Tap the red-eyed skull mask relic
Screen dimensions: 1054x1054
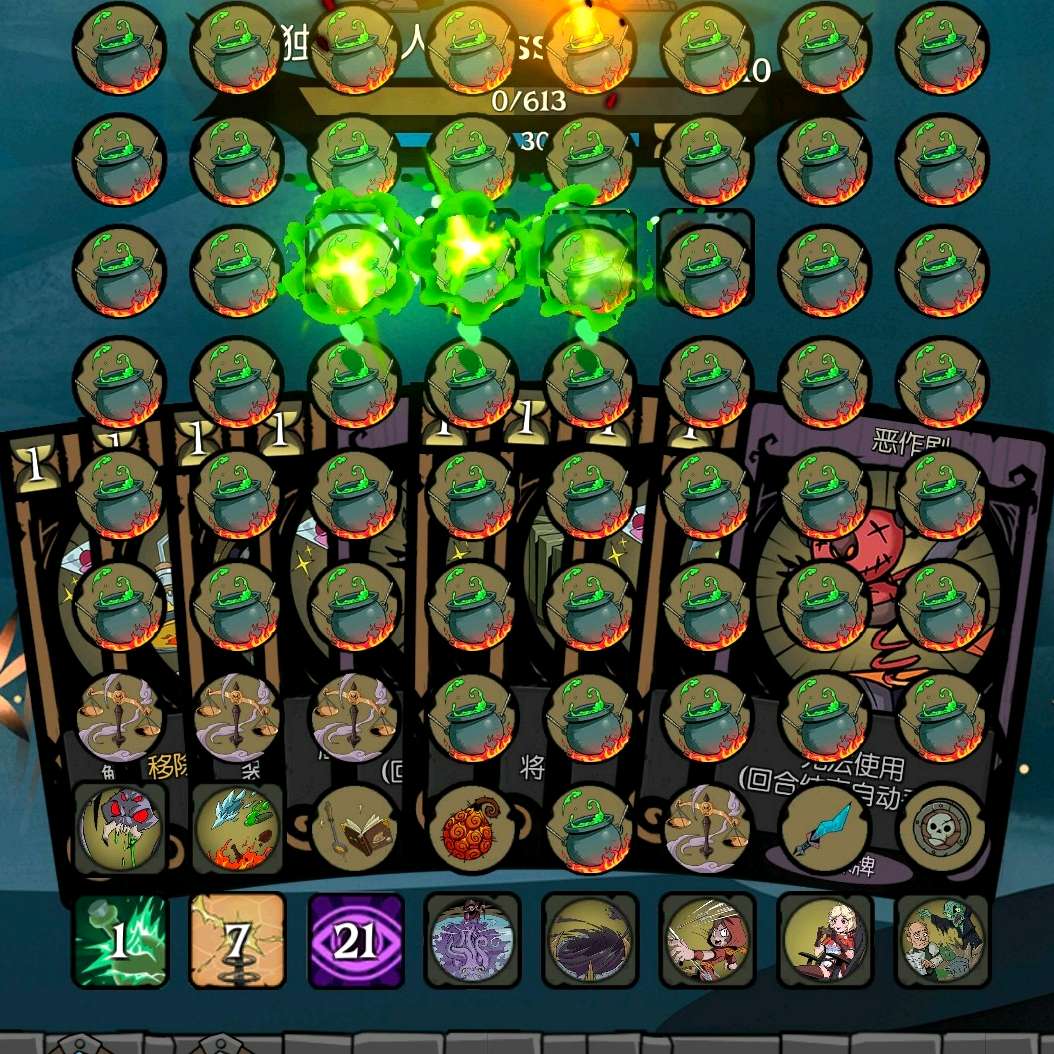pyautogui.click(x=120, y=829)
